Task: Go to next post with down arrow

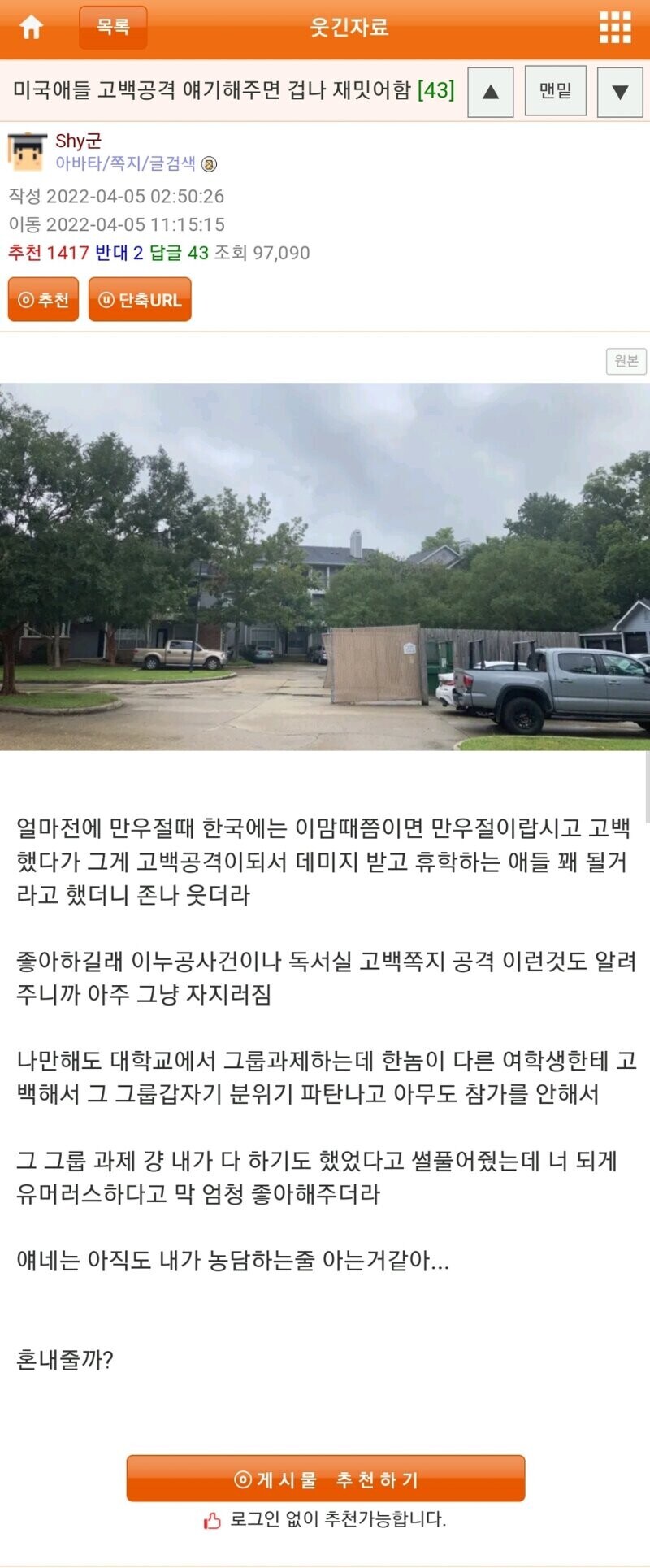Action: 620,91
